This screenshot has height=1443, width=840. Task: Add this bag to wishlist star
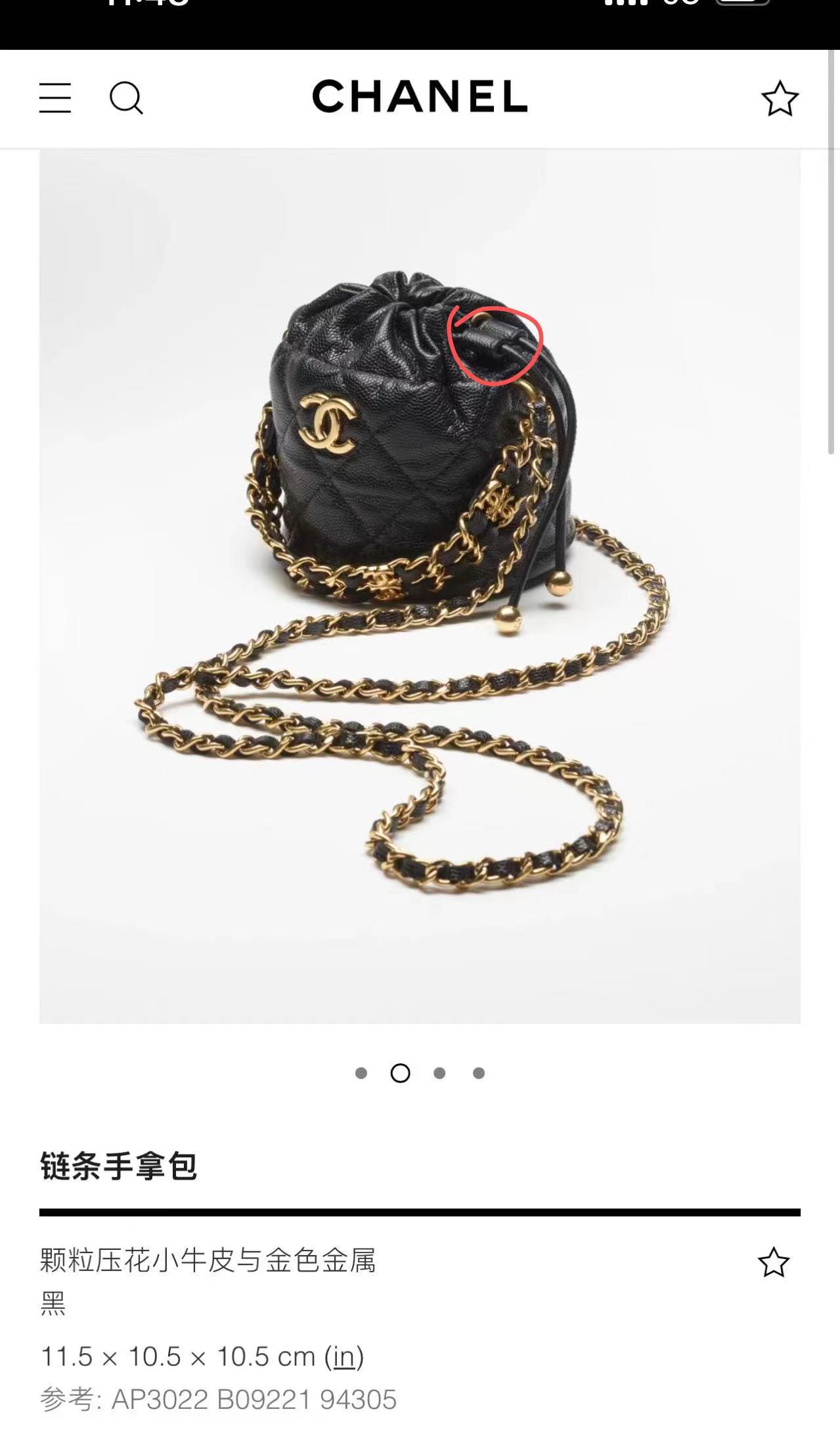[x=773, y=1262]
